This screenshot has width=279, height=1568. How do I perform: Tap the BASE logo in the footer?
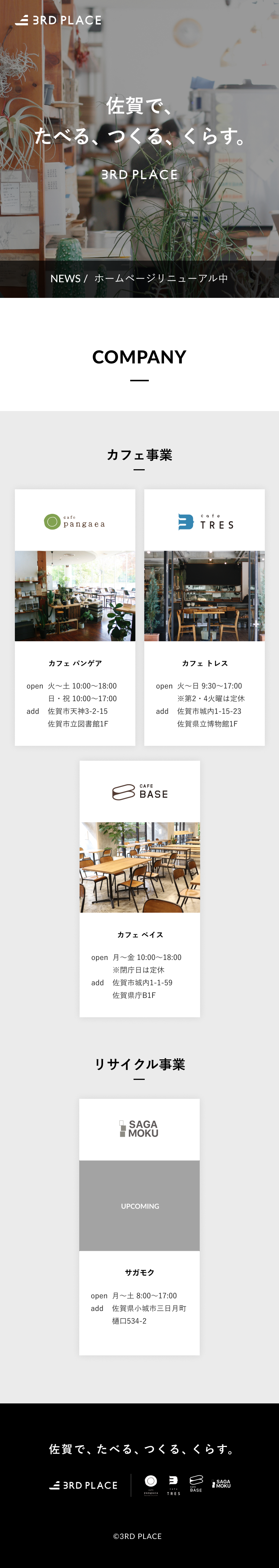point(196,1483)
